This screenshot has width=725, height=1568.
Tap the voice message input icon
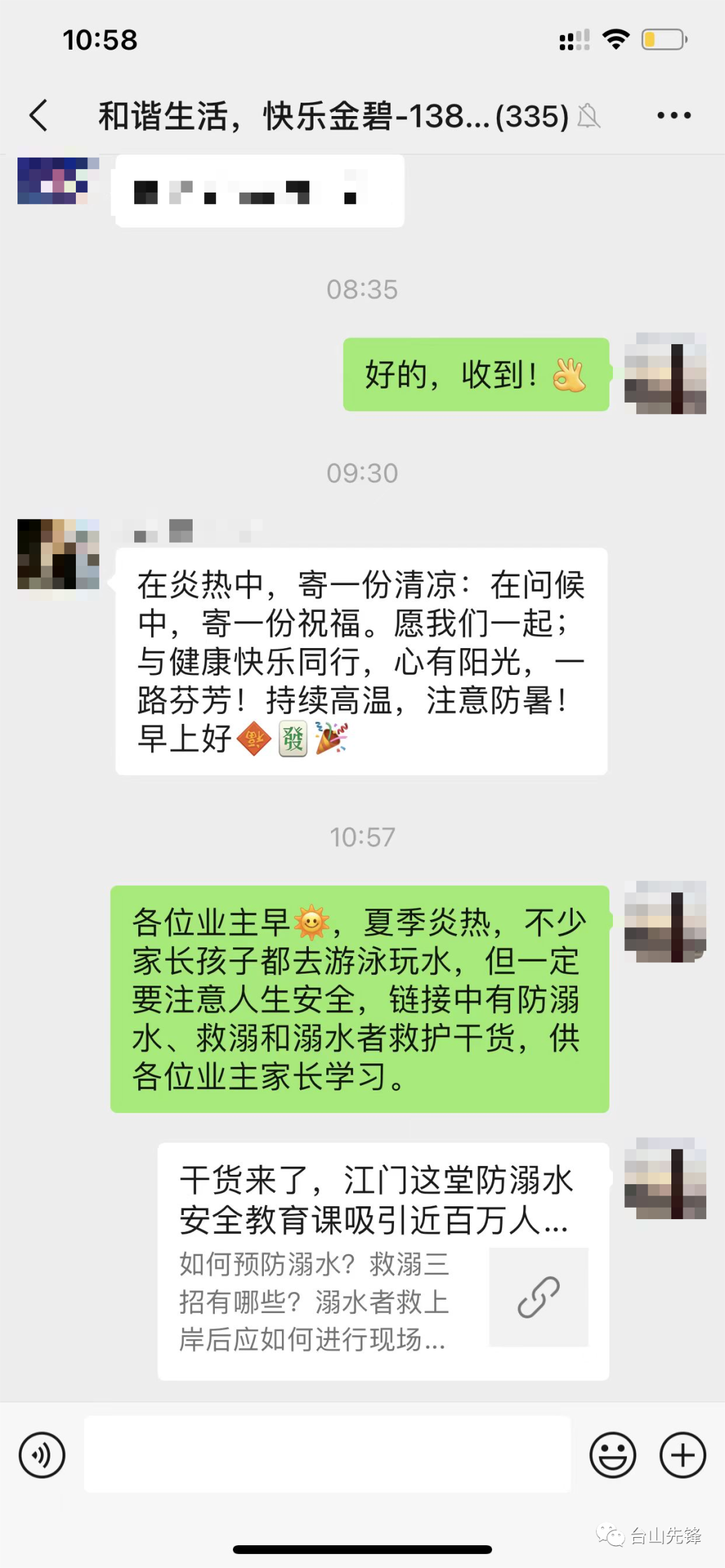[x=42, y=1455]
